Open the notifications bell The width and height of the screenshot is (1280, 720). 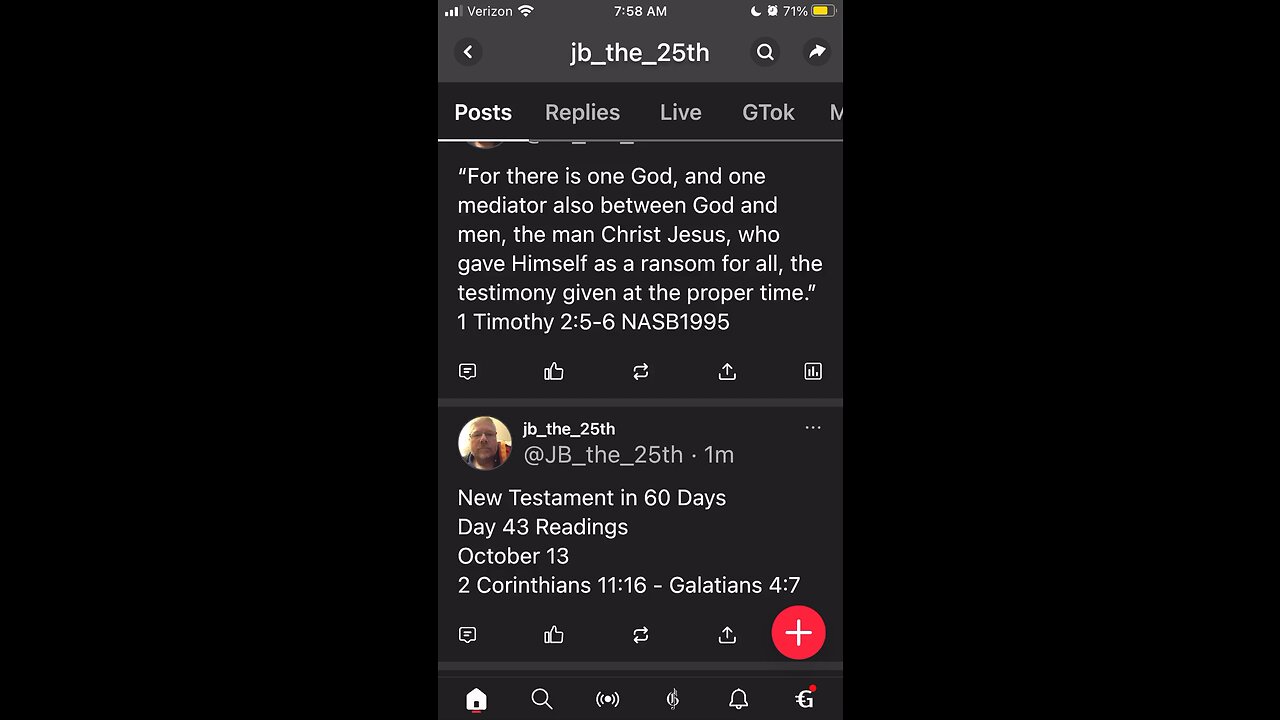click(738, 699)
